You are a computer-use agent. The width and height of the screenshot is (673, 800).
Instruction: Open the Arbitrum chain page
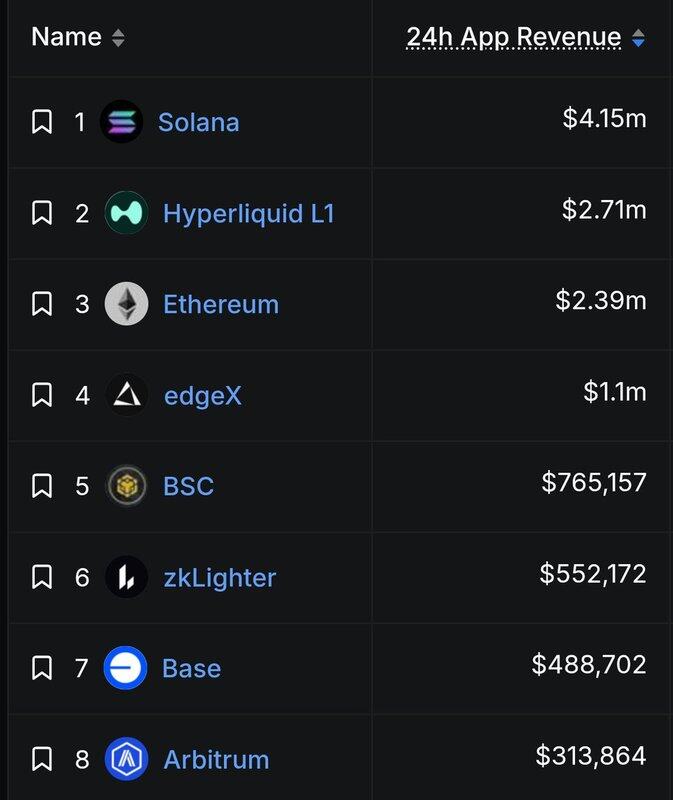pos(216,759)
